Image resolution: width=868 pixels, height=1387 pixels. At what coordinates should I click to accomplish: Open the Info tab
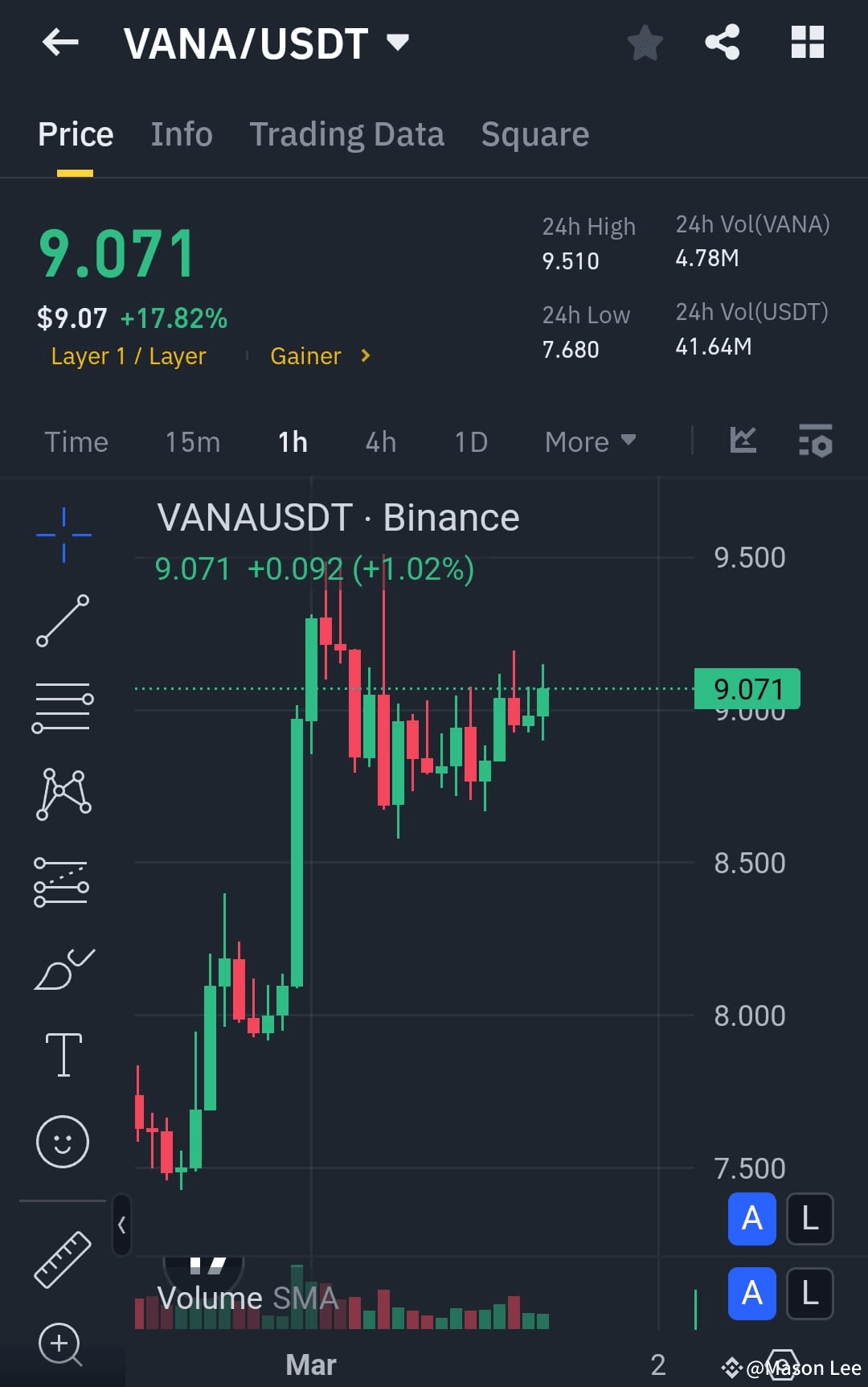181,133
